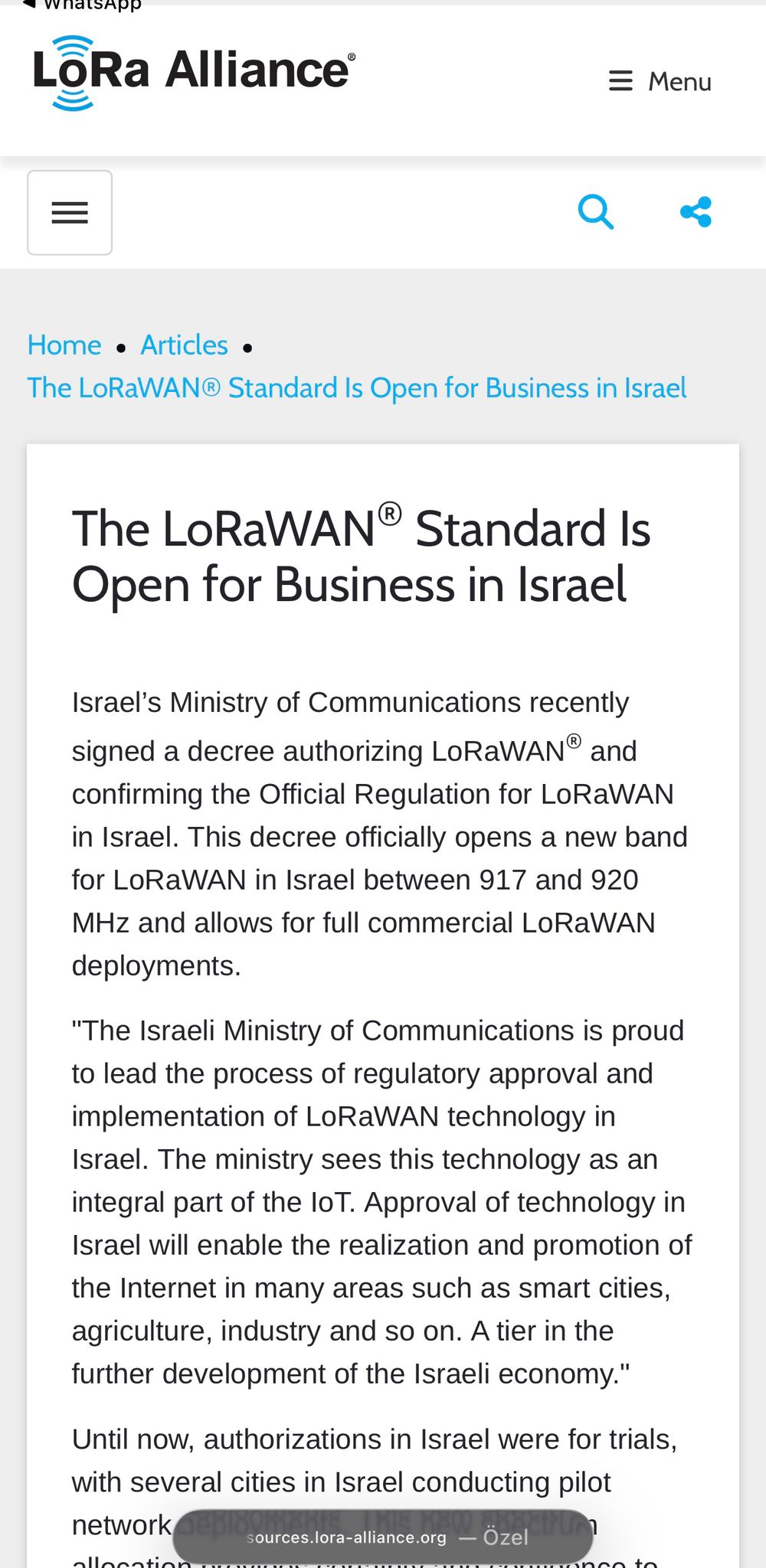Share this article
Viewport: 766px width, 1568px height.
pos(696,211)
